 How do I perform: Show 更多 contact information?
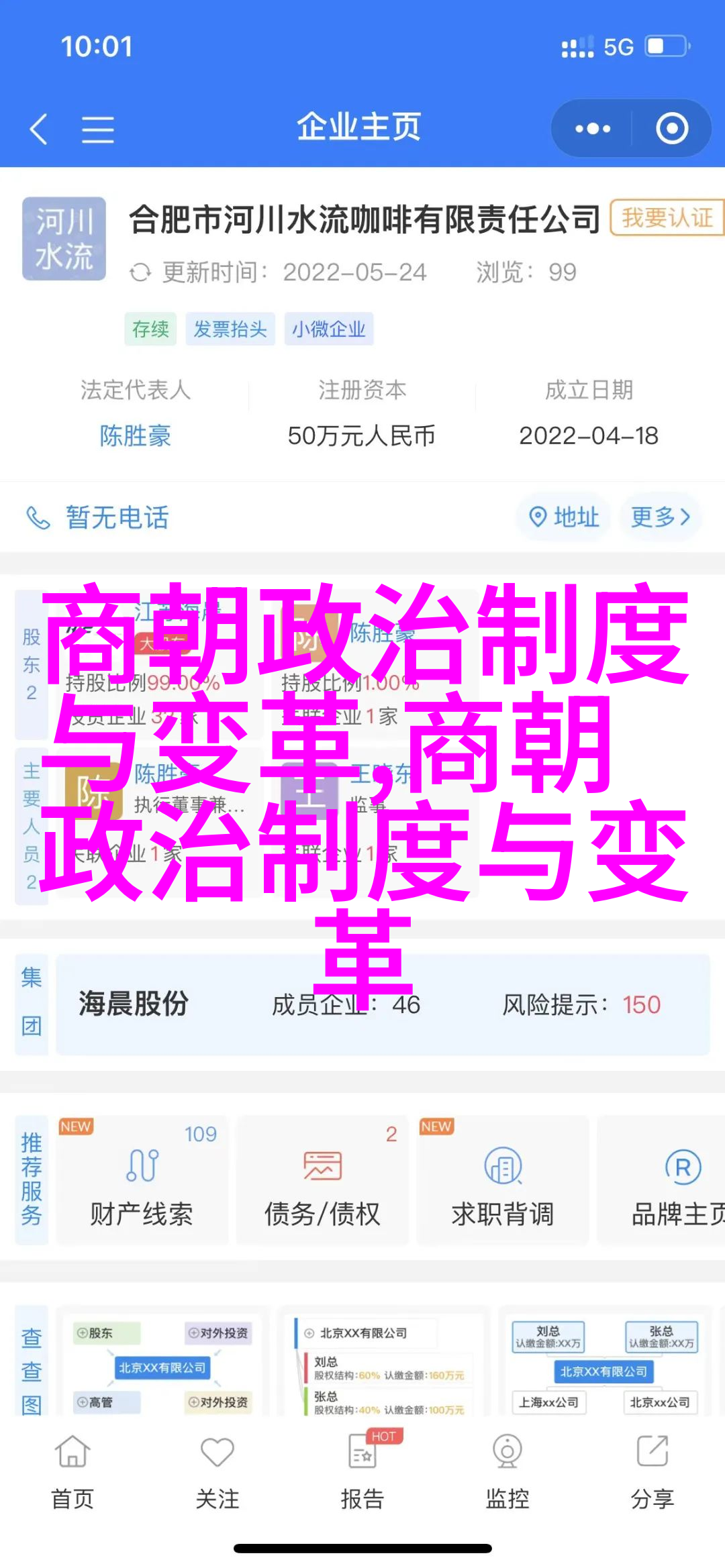point(660,517)
